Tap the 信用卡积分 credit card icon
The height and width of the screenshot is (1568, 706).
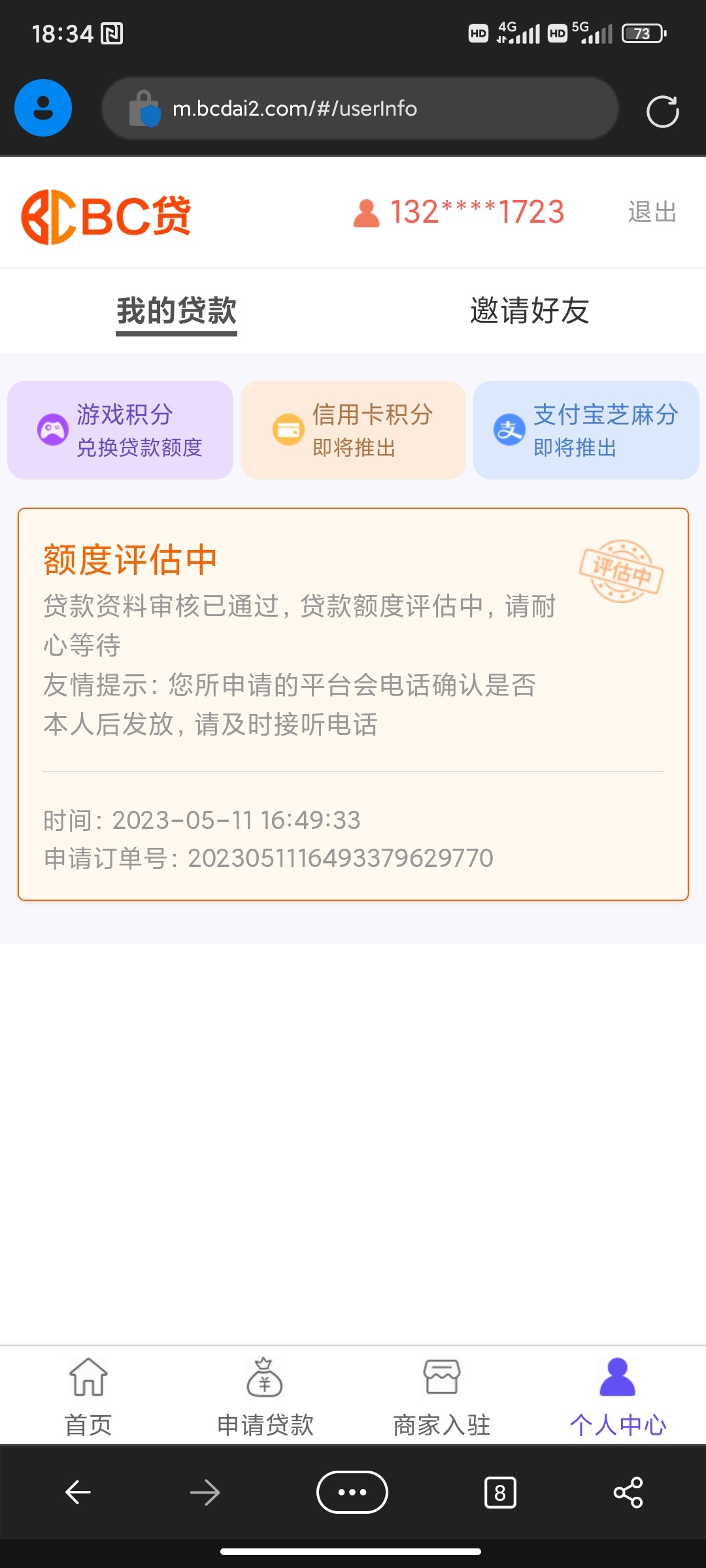288,430
